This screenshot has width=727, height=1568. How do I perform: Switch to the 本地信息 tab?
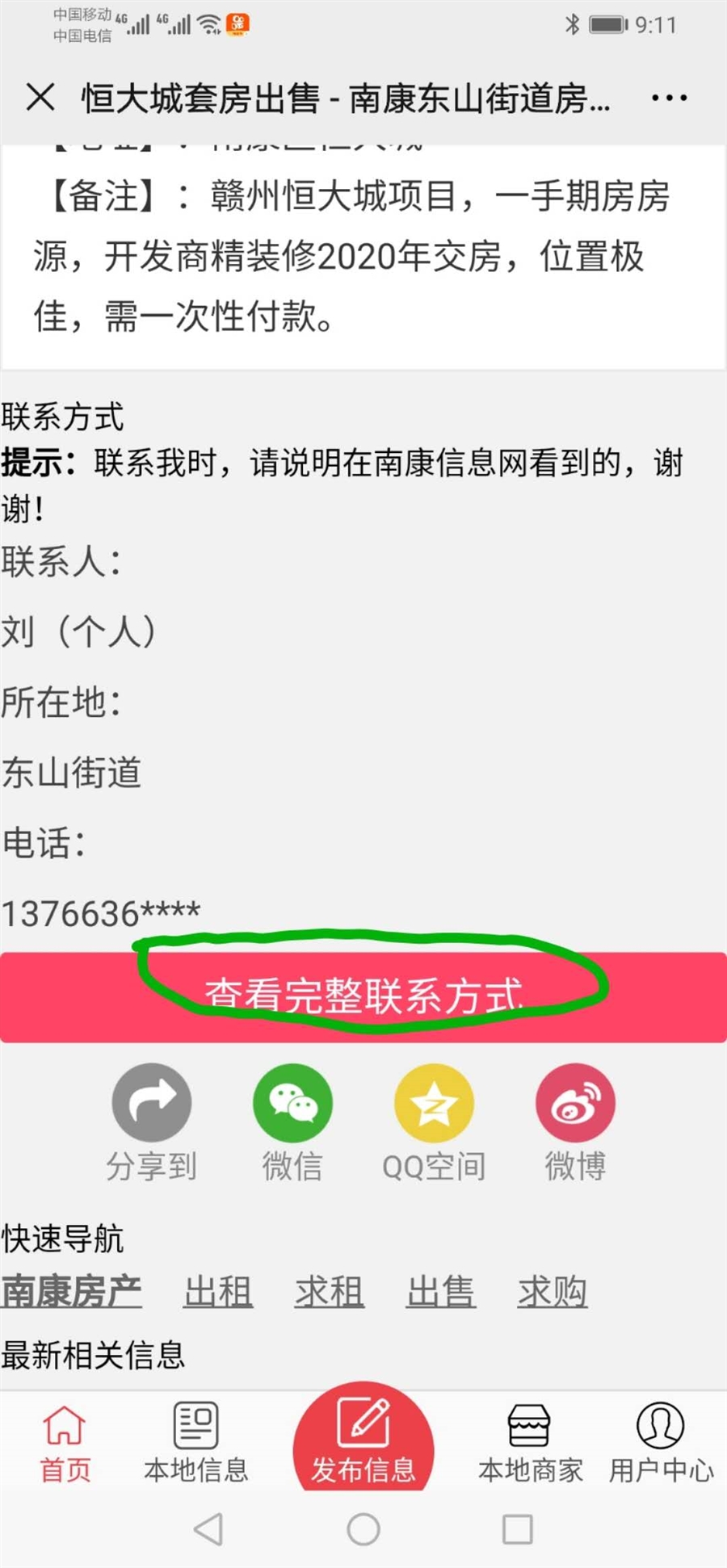[196, 1444]
